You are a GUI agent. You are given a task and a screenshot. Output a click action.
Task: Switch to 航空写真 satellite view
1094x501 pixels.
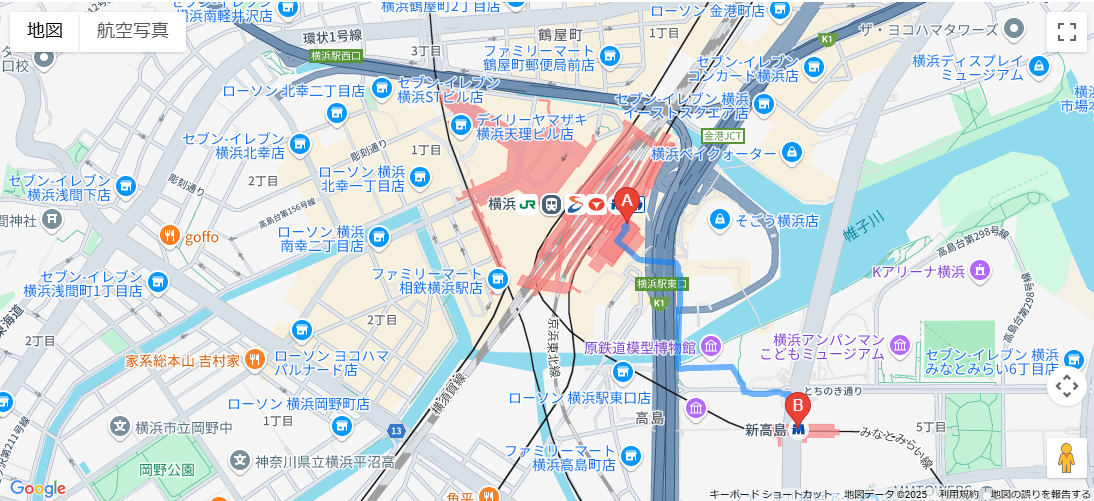[133, 30]
